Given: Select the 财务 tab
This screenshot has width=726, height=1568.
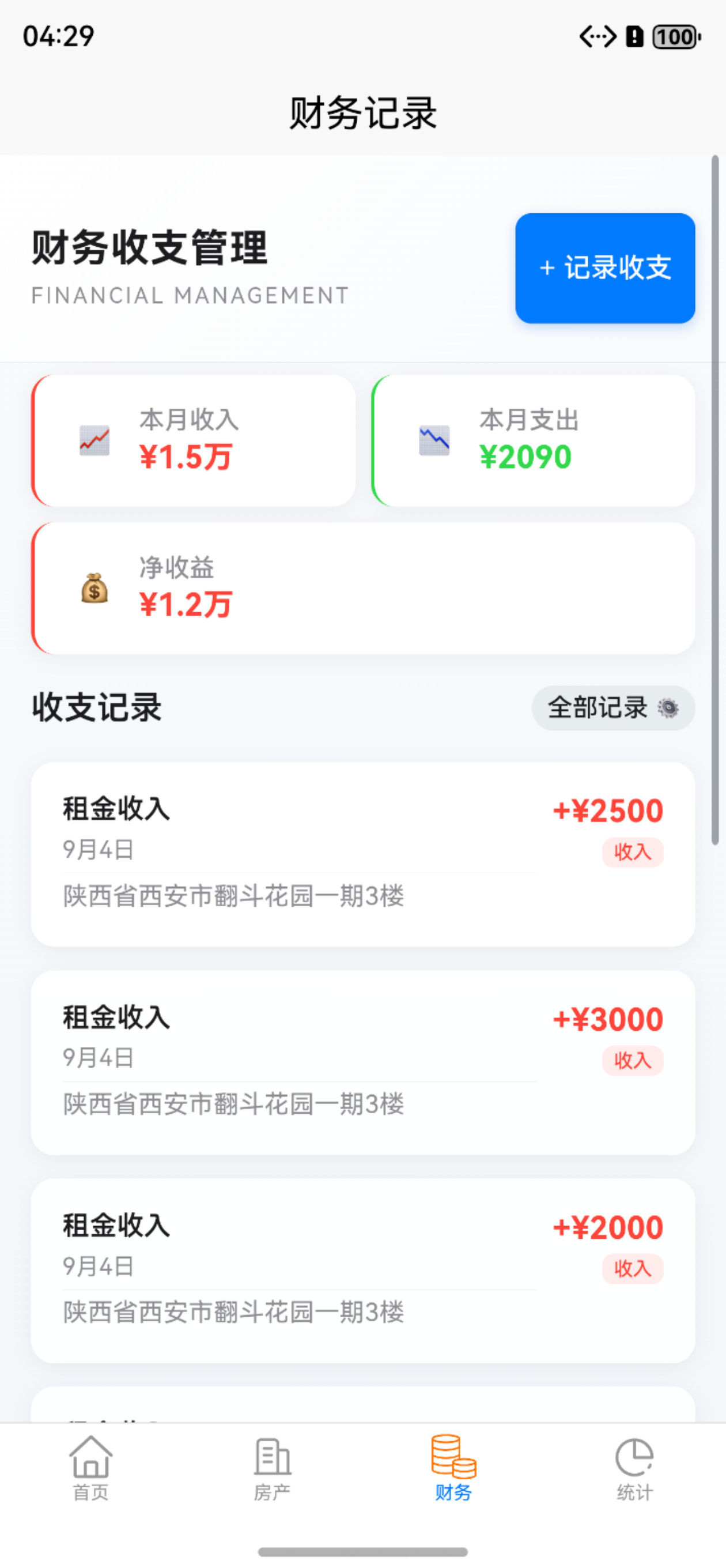Looking at the screenshot, I should coord(453,1468).
